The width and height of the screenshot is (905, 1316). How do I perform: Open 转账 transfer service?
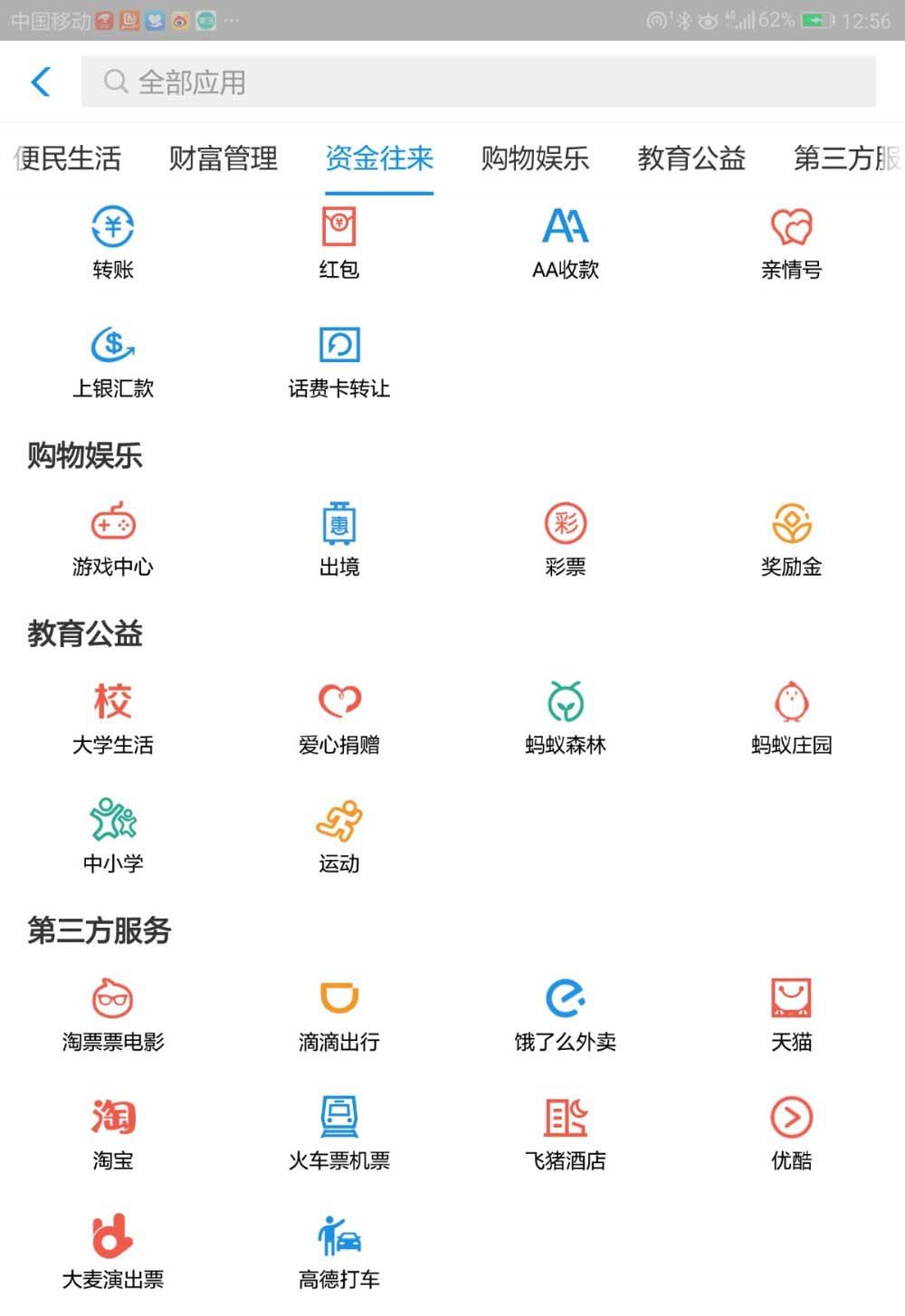(x=113, y=242)
